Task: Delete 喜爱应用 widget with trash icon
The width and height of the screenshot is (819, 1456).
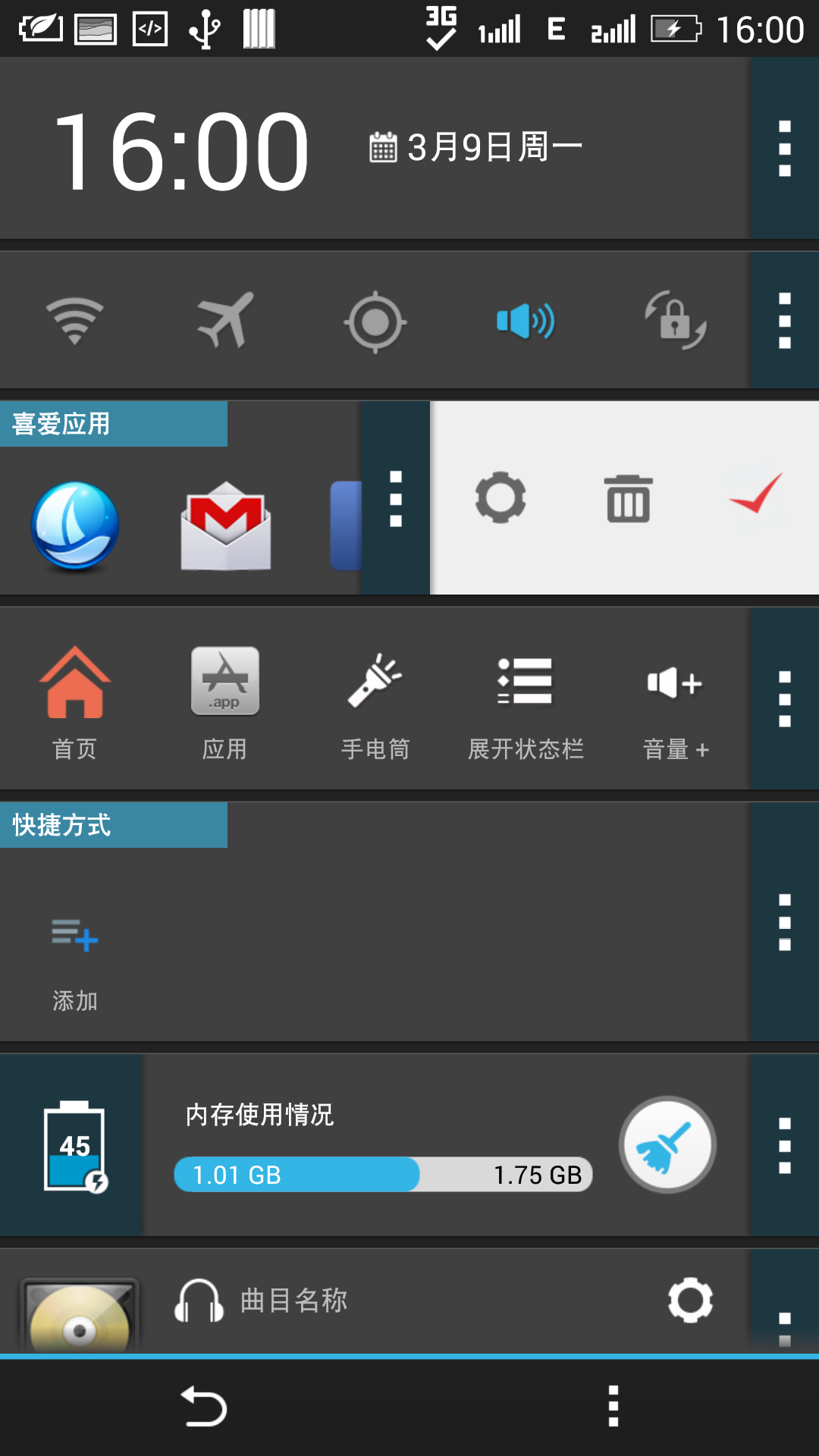Action: point(629,498)
